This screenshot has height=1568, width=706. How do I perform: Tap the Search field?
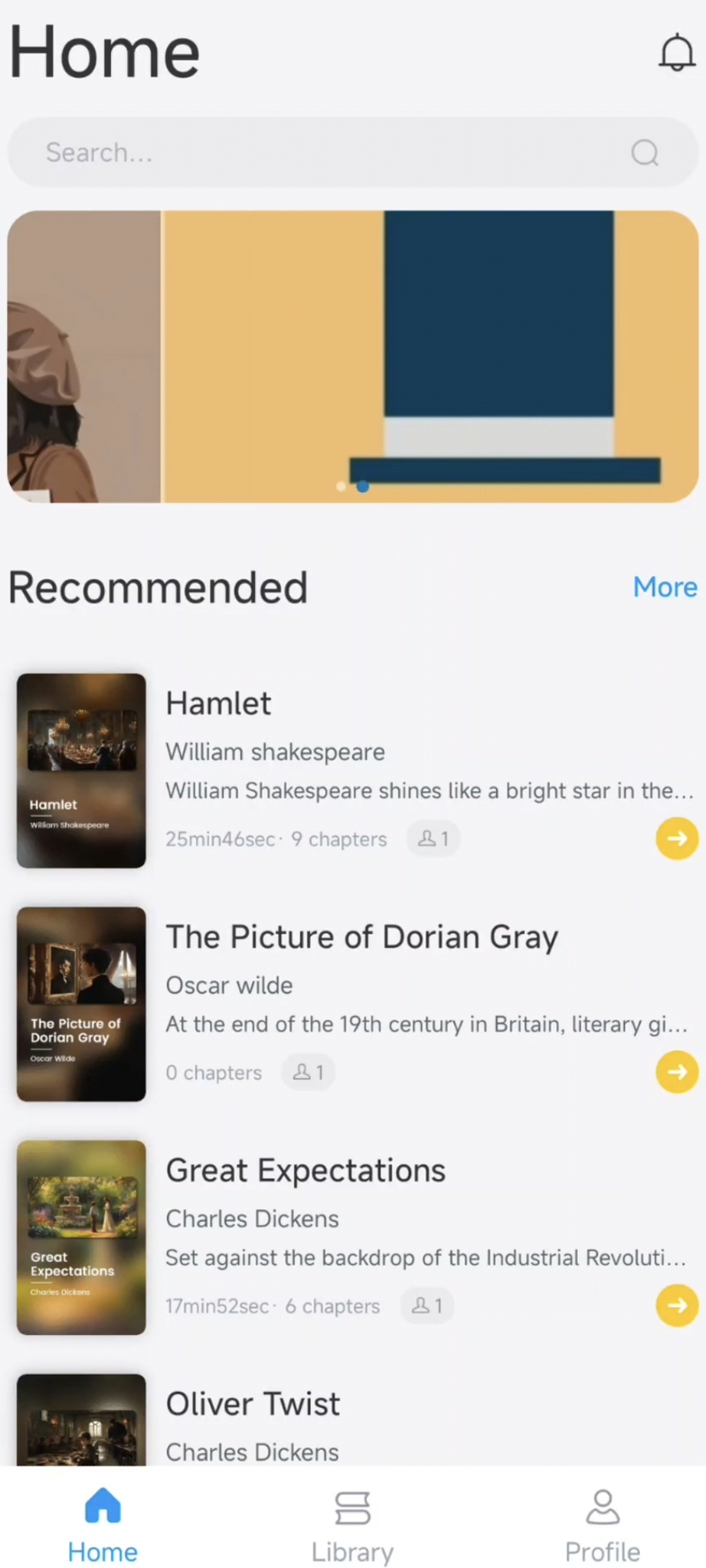353,153
